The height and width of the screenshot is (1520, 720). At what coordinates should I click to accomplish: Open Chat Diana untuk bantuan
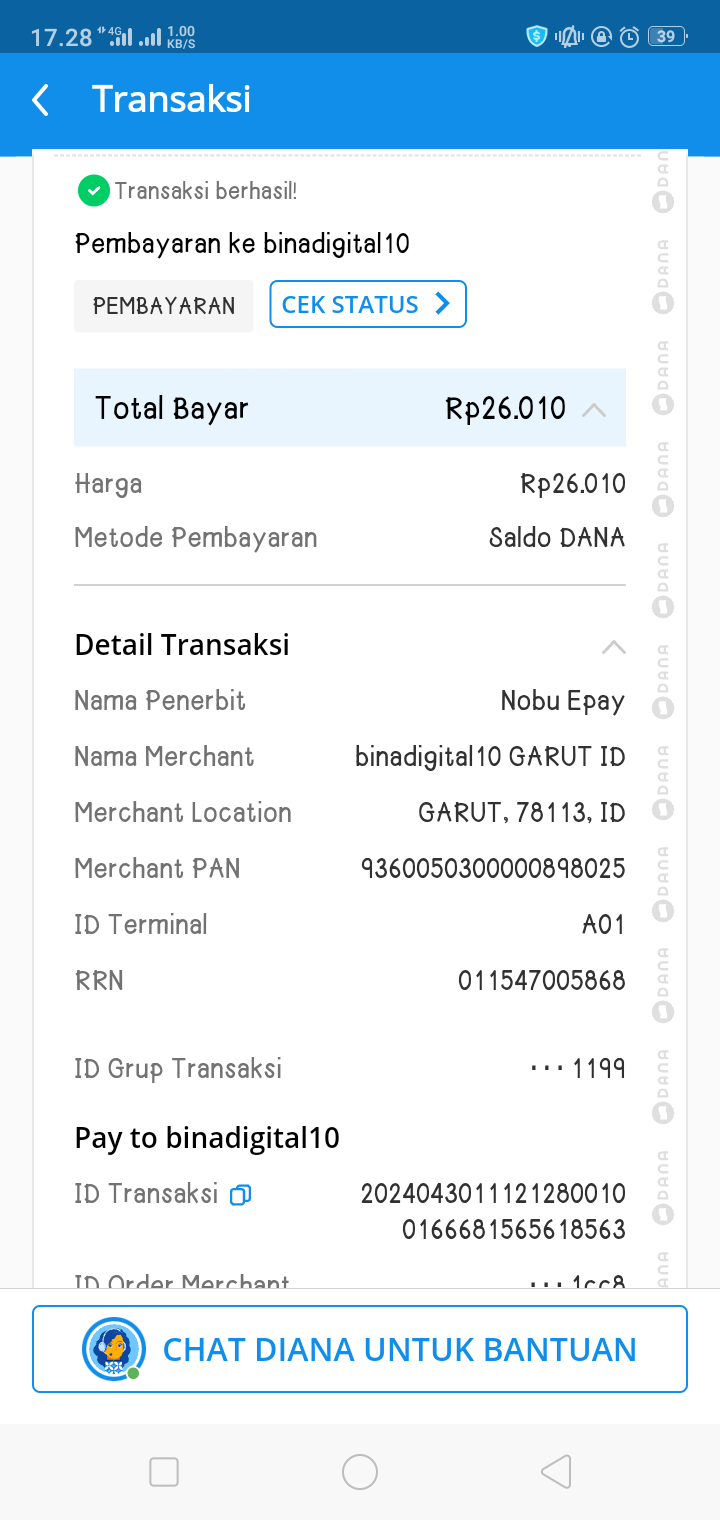(x=360, y=1349)
